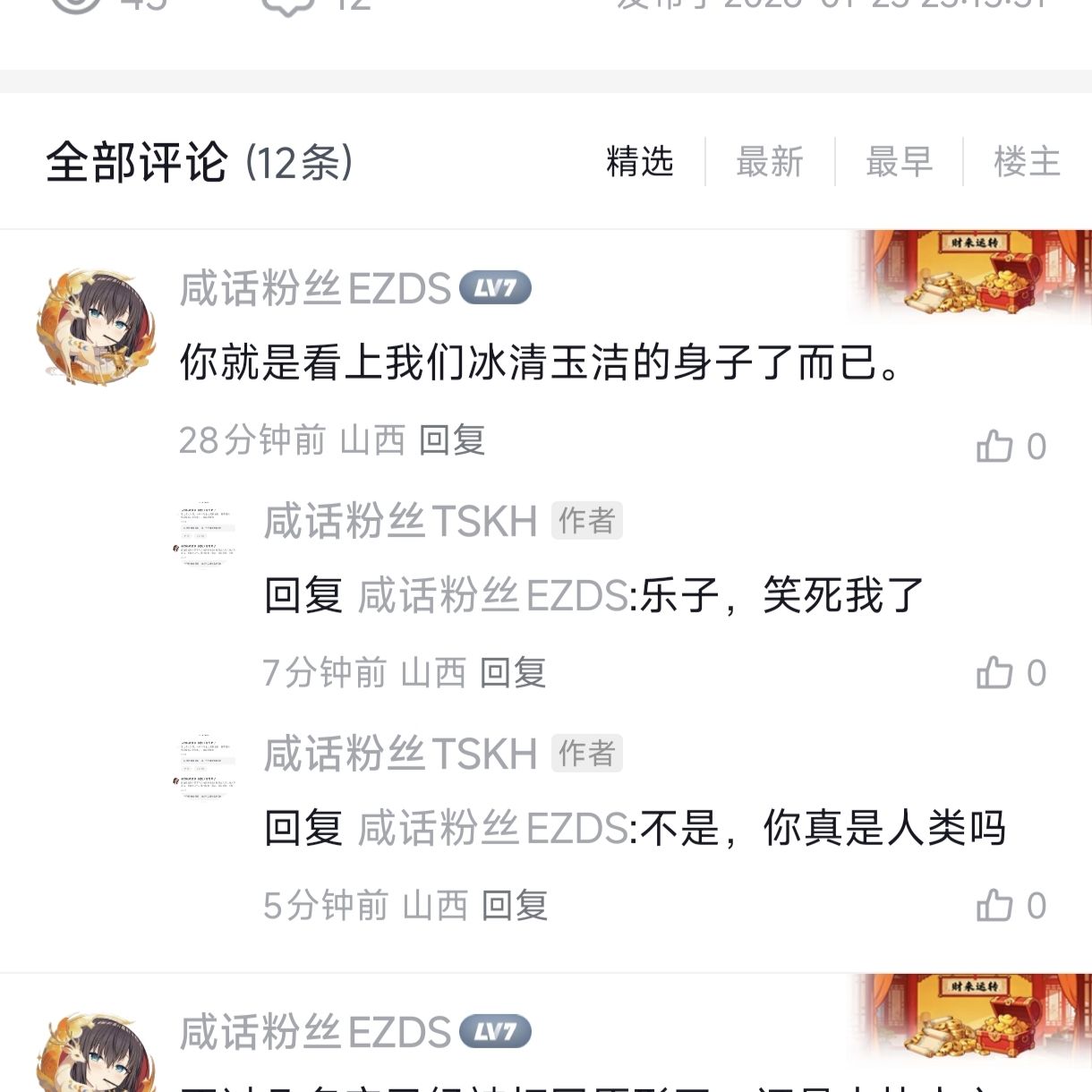The width and height of the screenshot is (1092, 1092).
Task: Sort comments by 最早
Action: (899, 162)
